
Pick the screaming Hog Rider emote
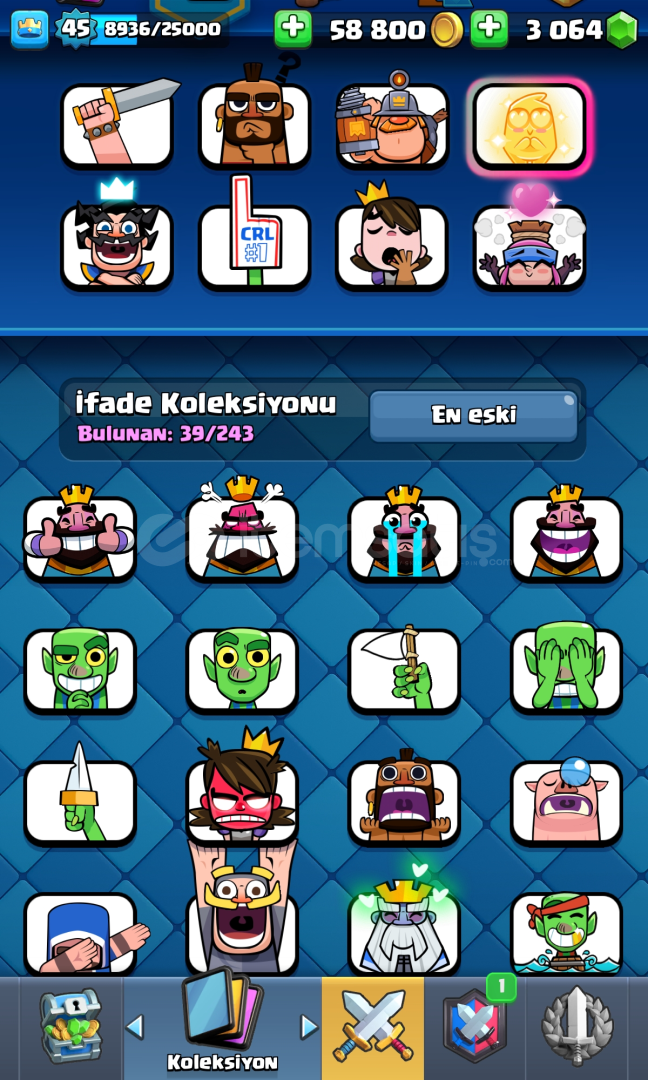pyautogui.click(x=404, y=800)
